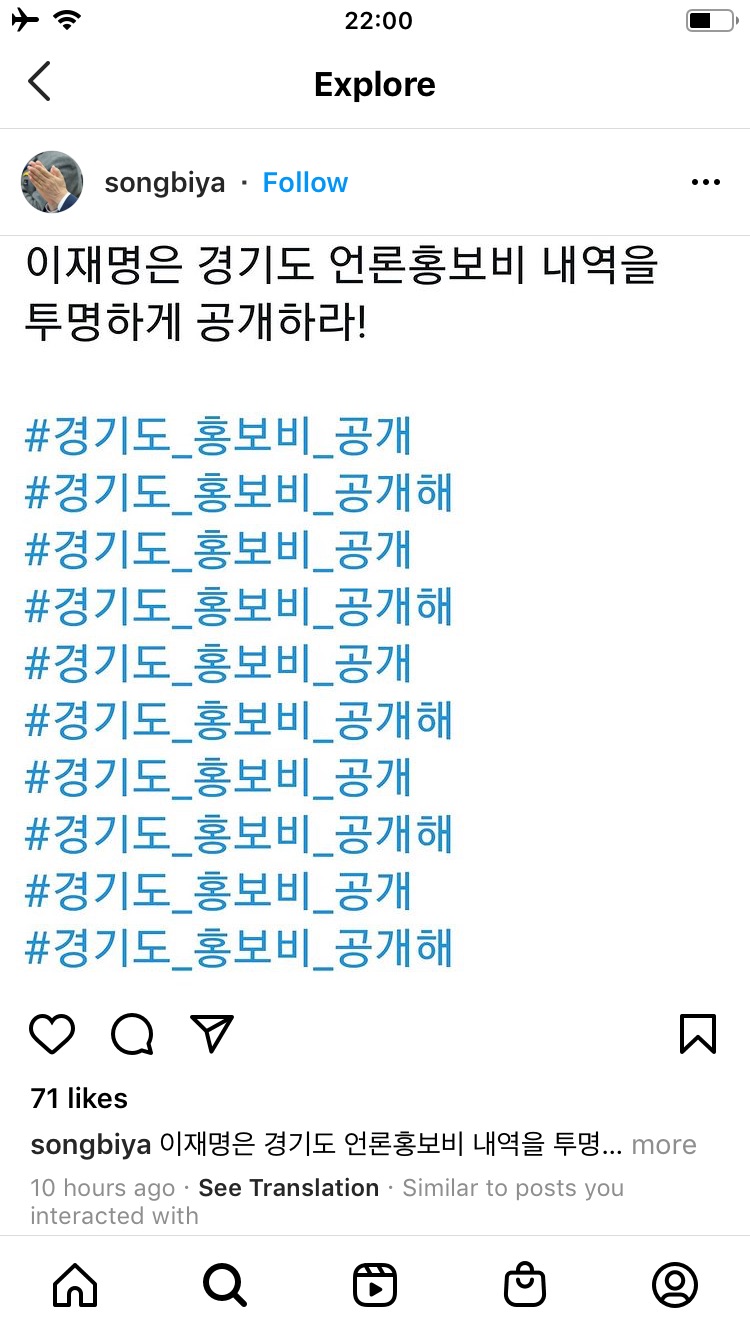This screenshot has width=750, height=1334.
Task: Open comments on this post
Action: [x=132, y=1034]
